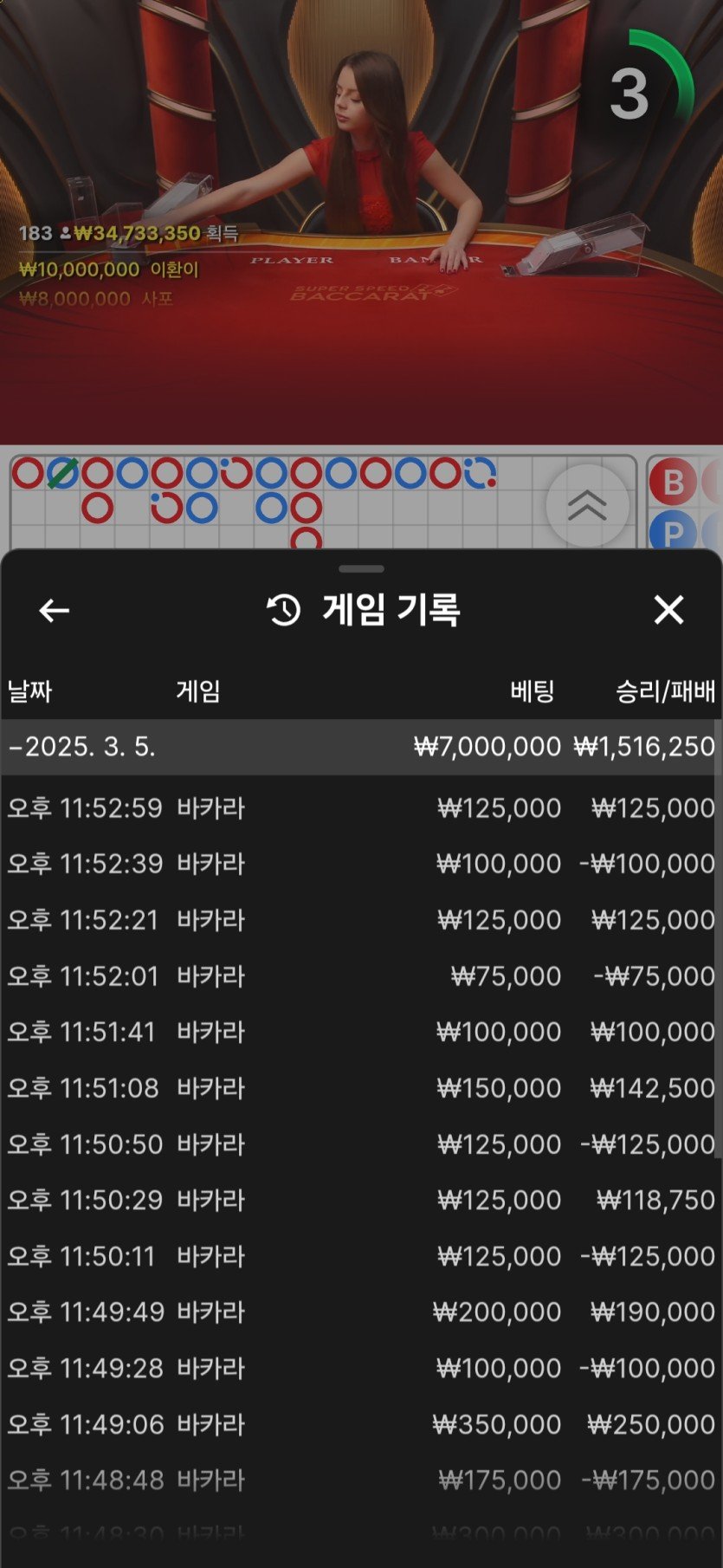Go back from the game history panel
Screen dimensions: 723x1568
(x=54, y=611)
